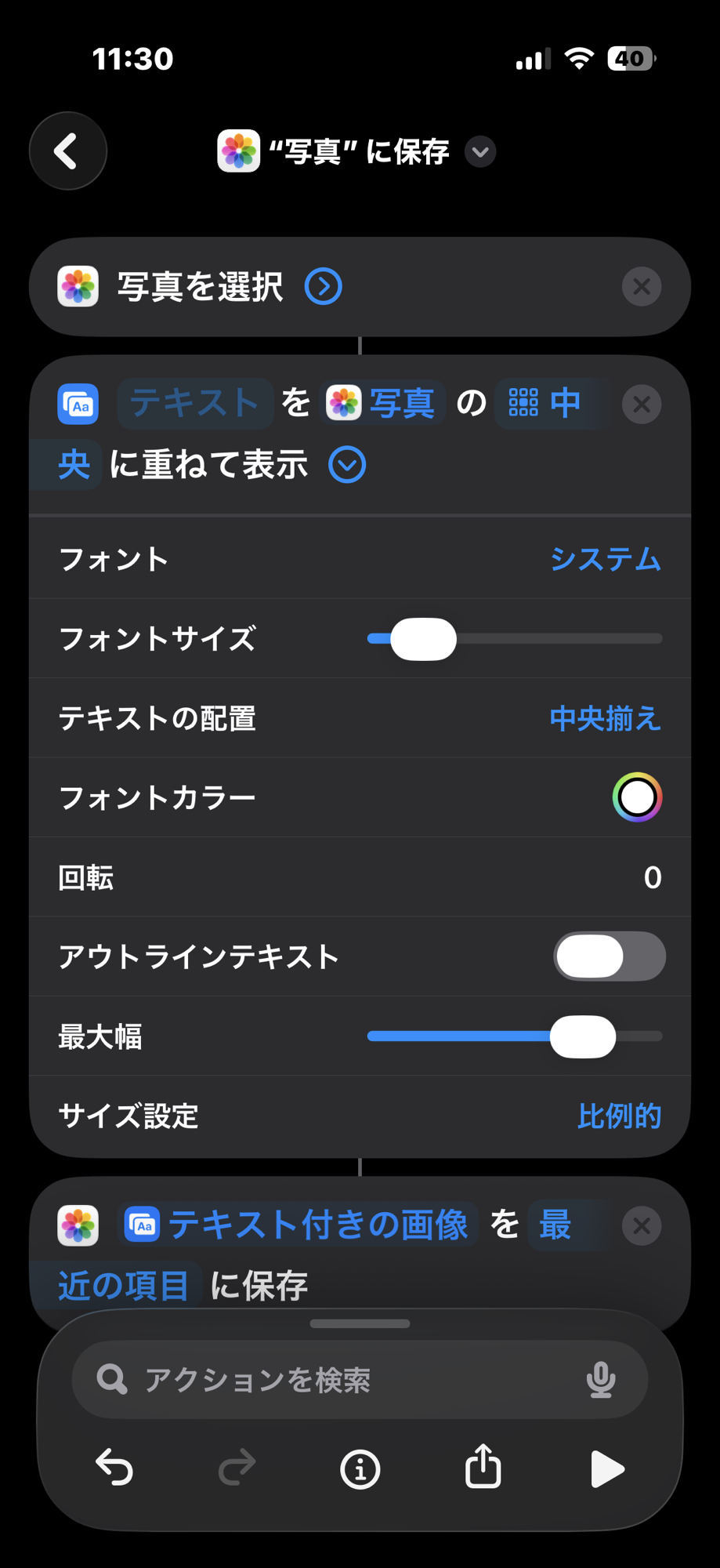The height and width of the screenshot is (1568, 720).
Task: Go back with the back arrow
Action: click(67, 151)
